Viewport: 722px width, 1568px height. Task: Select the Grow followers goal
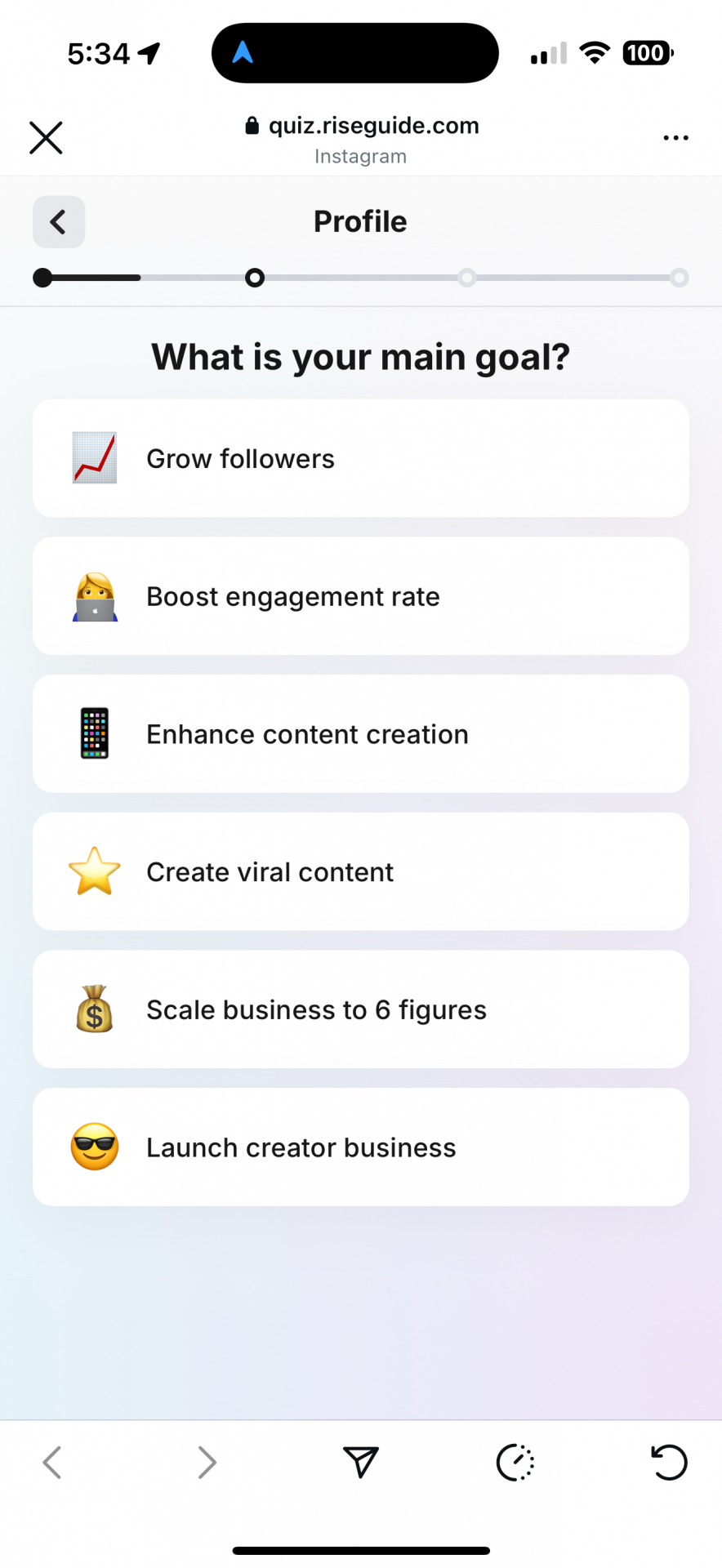pos(360,458)
